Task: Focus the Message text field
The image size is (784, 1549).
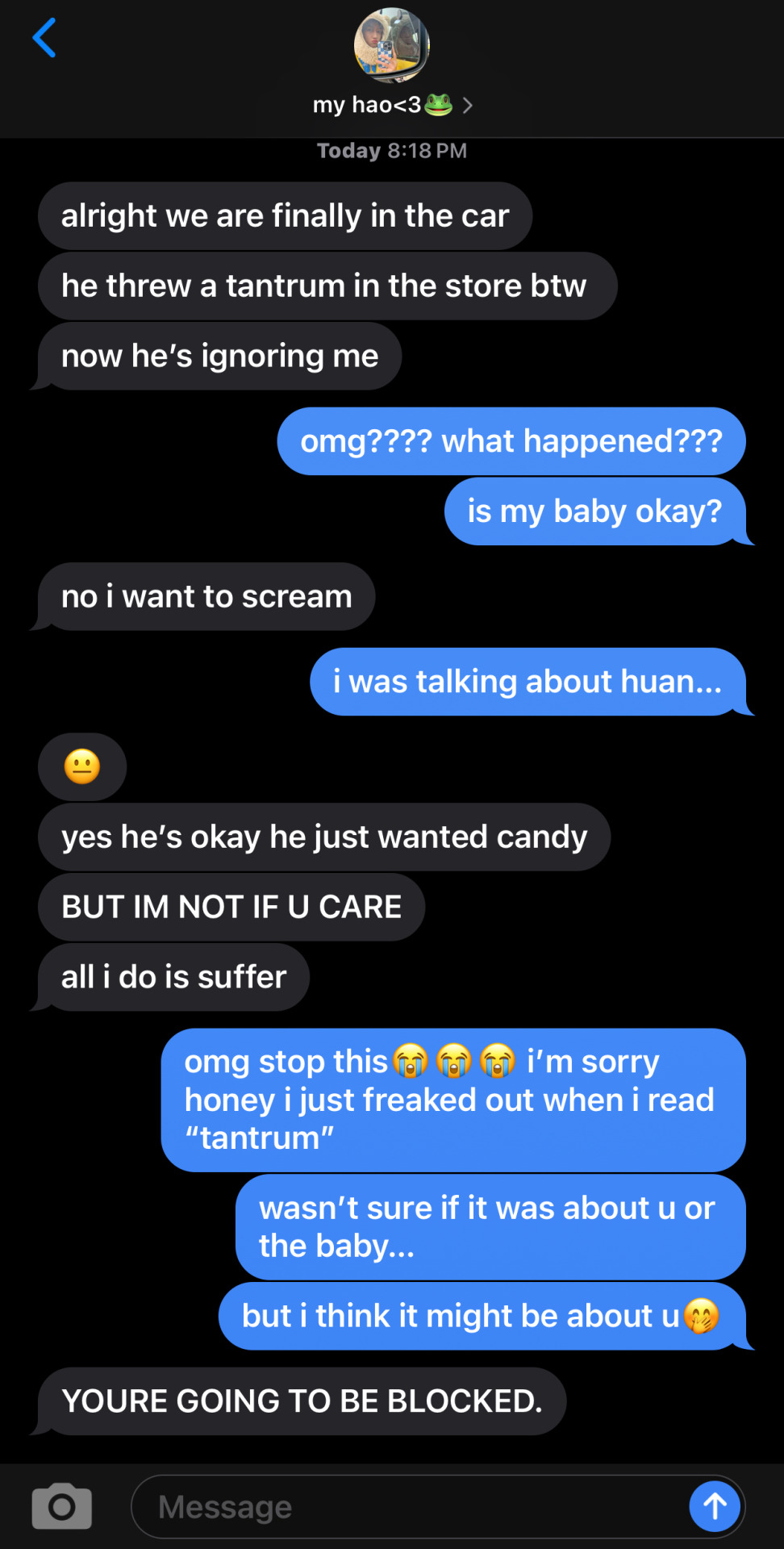Action: pyautogui.click(x=403, y=1506)
